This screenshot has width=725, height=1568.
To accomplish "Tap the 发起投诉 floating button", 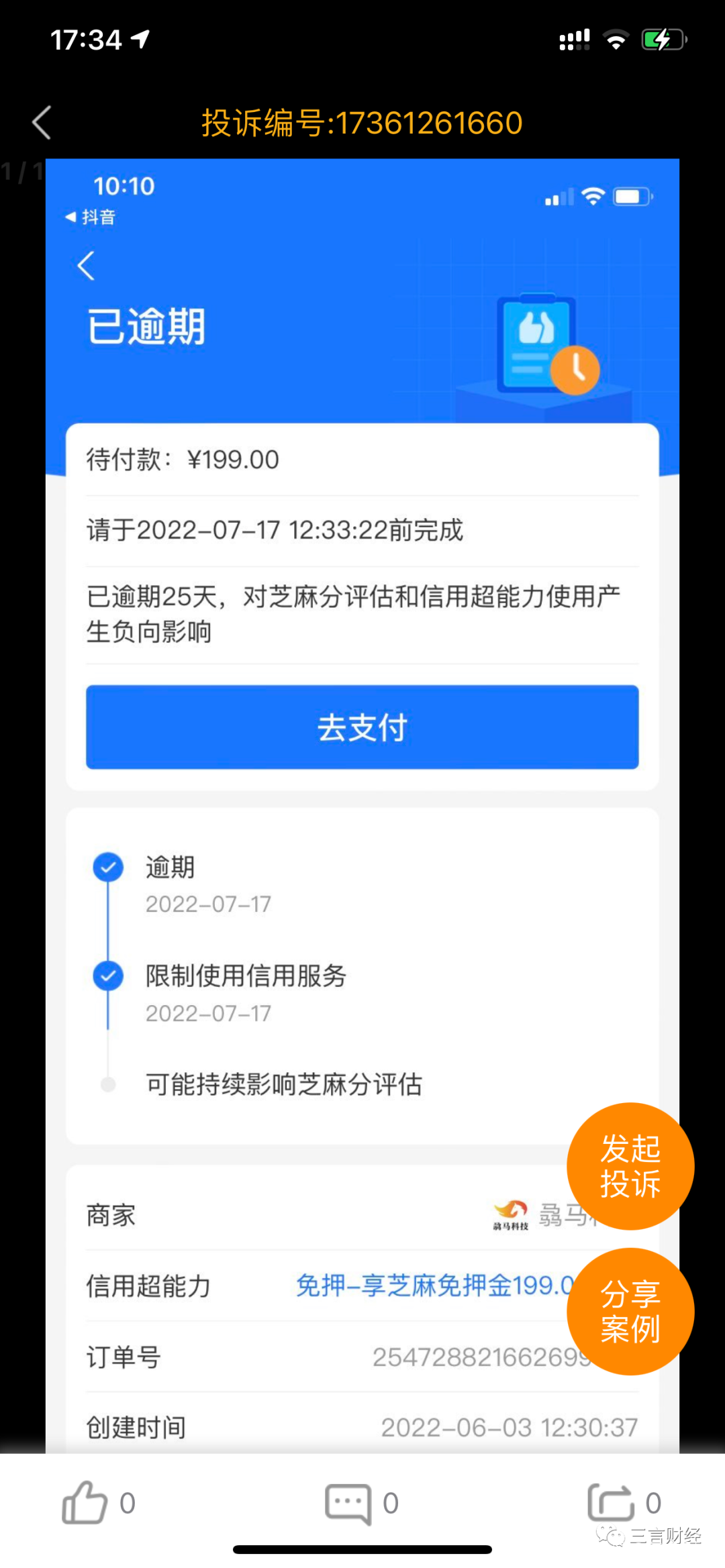I will (630, 1166).
